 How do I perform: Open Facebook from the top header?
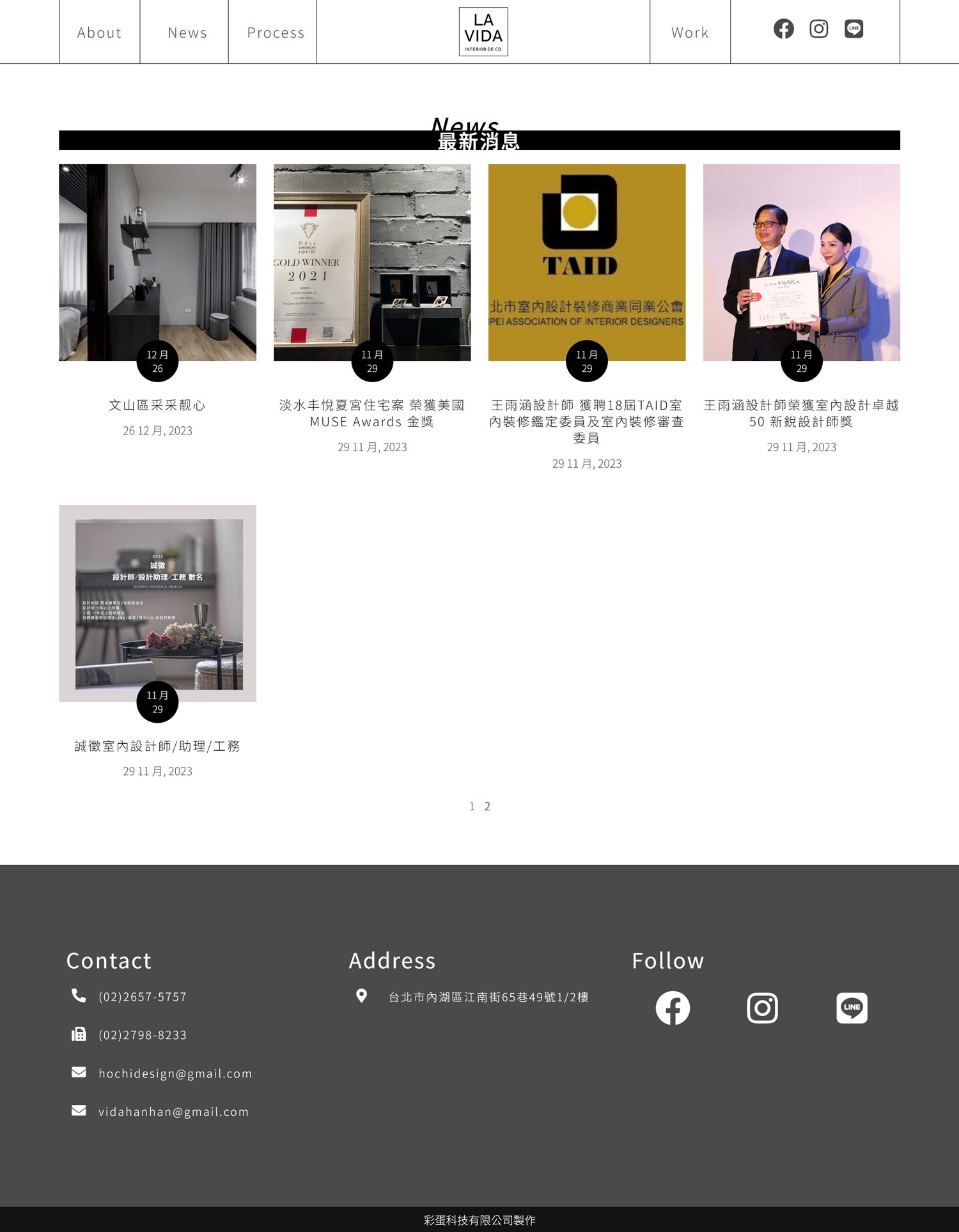pyautogui.click(x=783, y=29)
